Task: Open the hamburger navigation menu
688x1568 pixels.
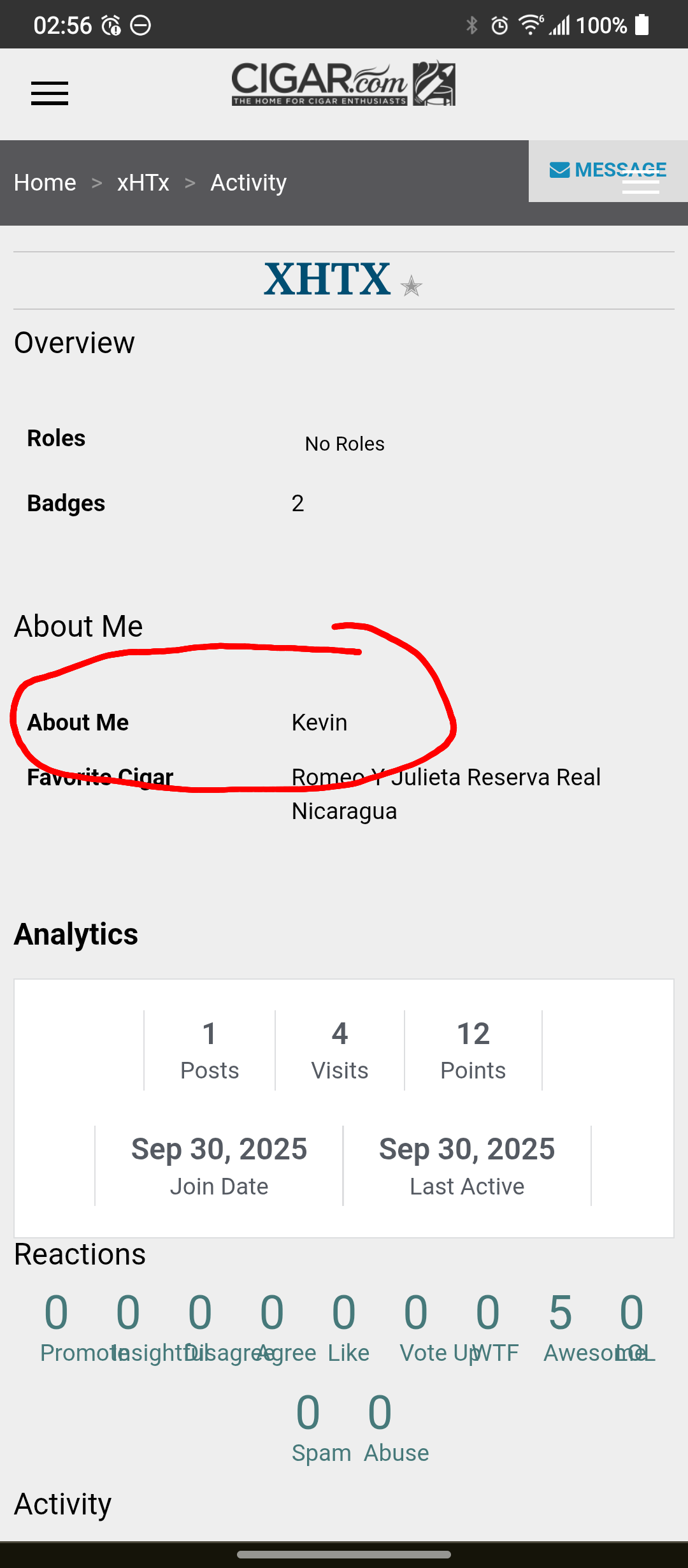Action: click(x=50, y=93)
